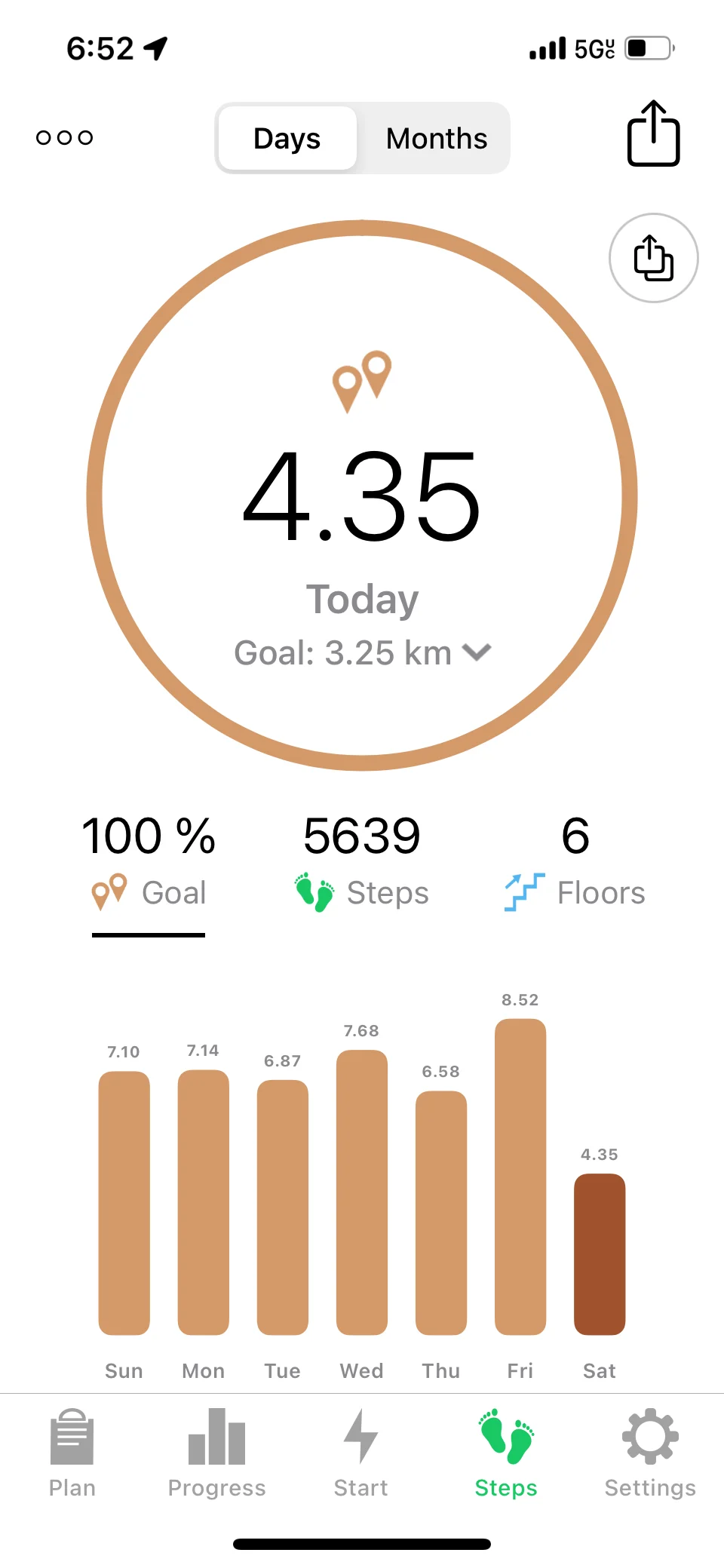Select the Fri bar showing 8.52
Image resolution: width=724 pixels, height=1568 pixels.
(520, 1177)
